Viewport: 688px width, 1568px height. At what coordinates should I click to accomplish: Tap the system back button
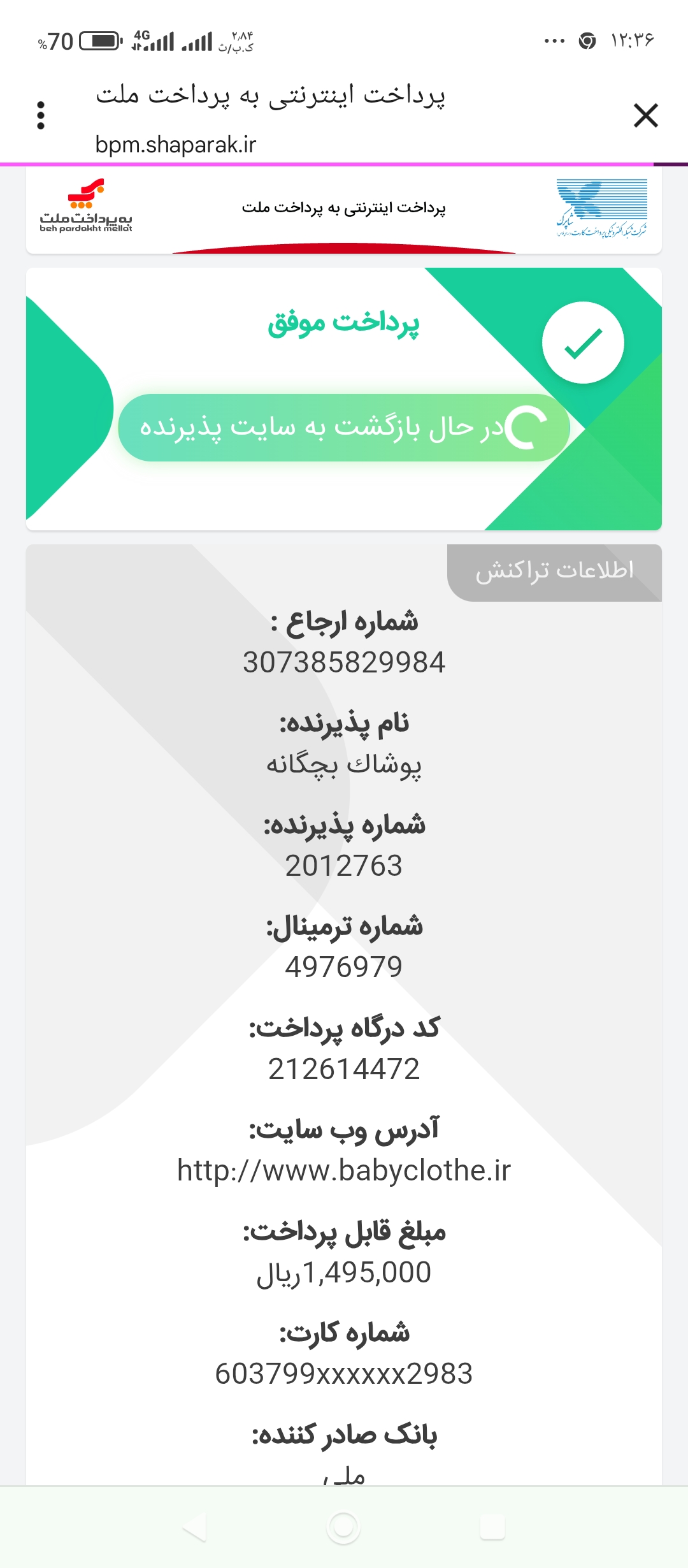194,1528
